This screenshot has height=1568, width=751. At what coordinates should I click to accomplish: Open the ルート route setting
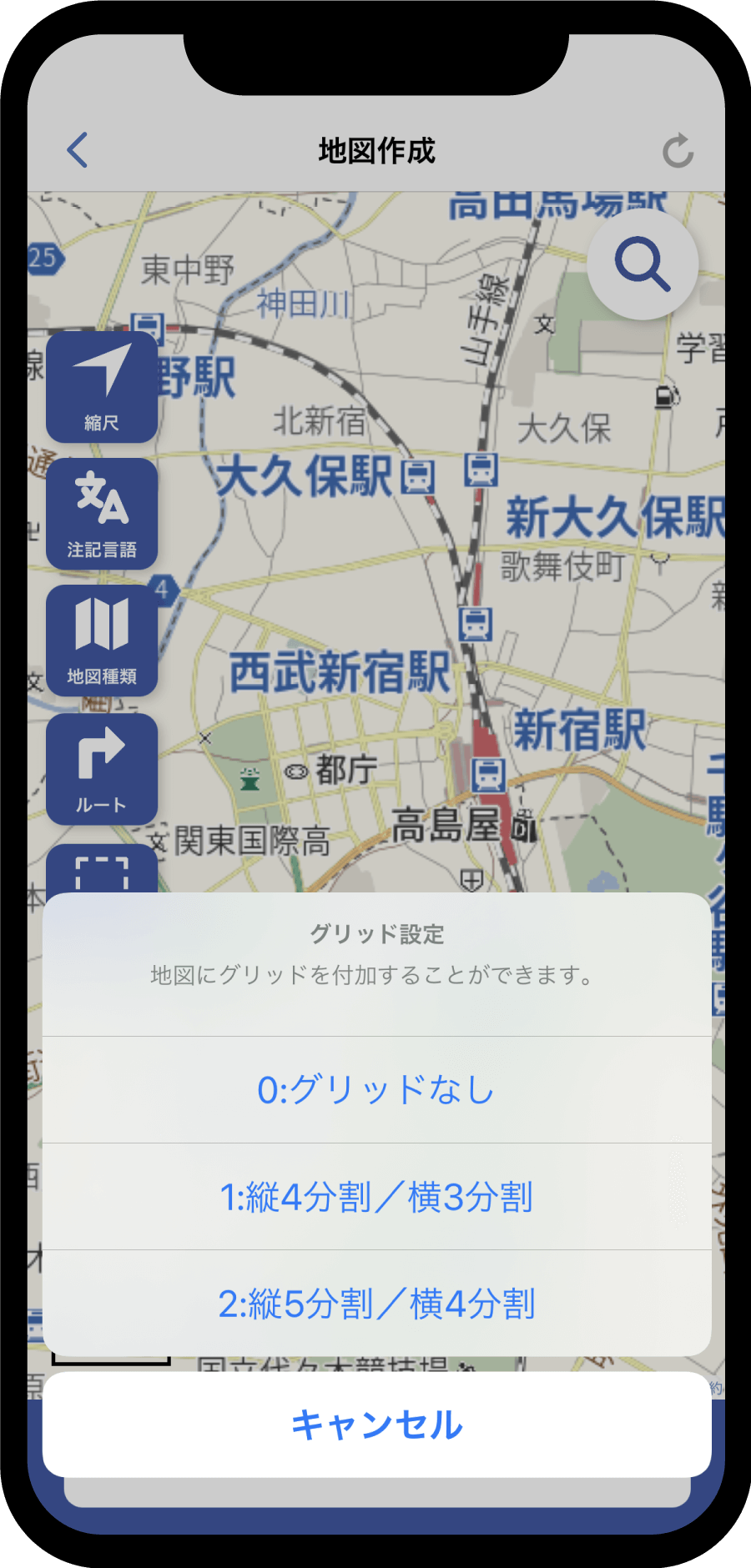(102, 769)
